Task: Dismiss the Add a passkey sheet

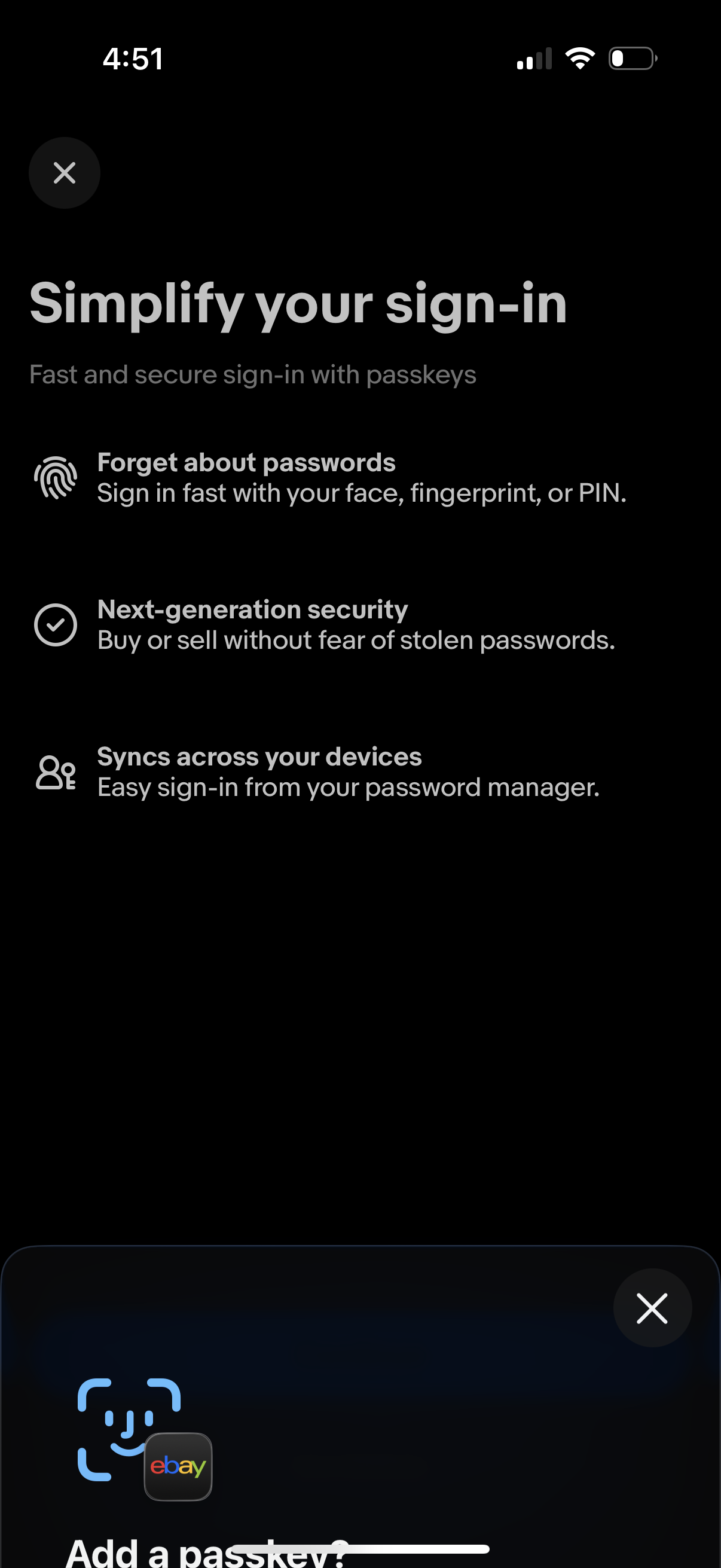Action: 652,1308
